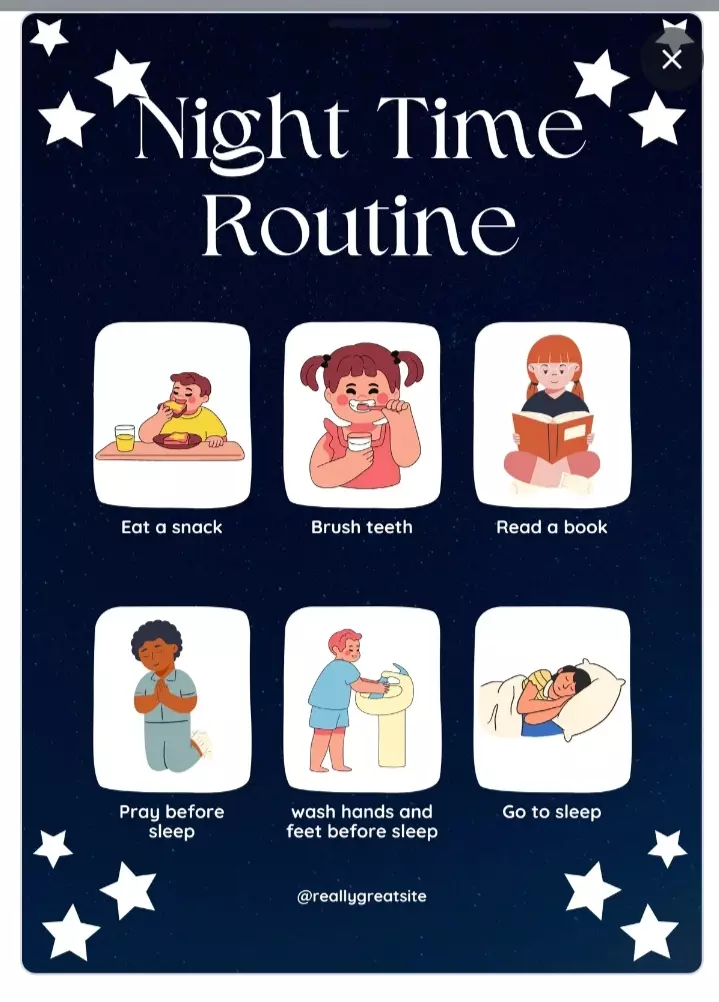719x1002 pixels.
Task: Close the poster preview
Action: point(671,60)
